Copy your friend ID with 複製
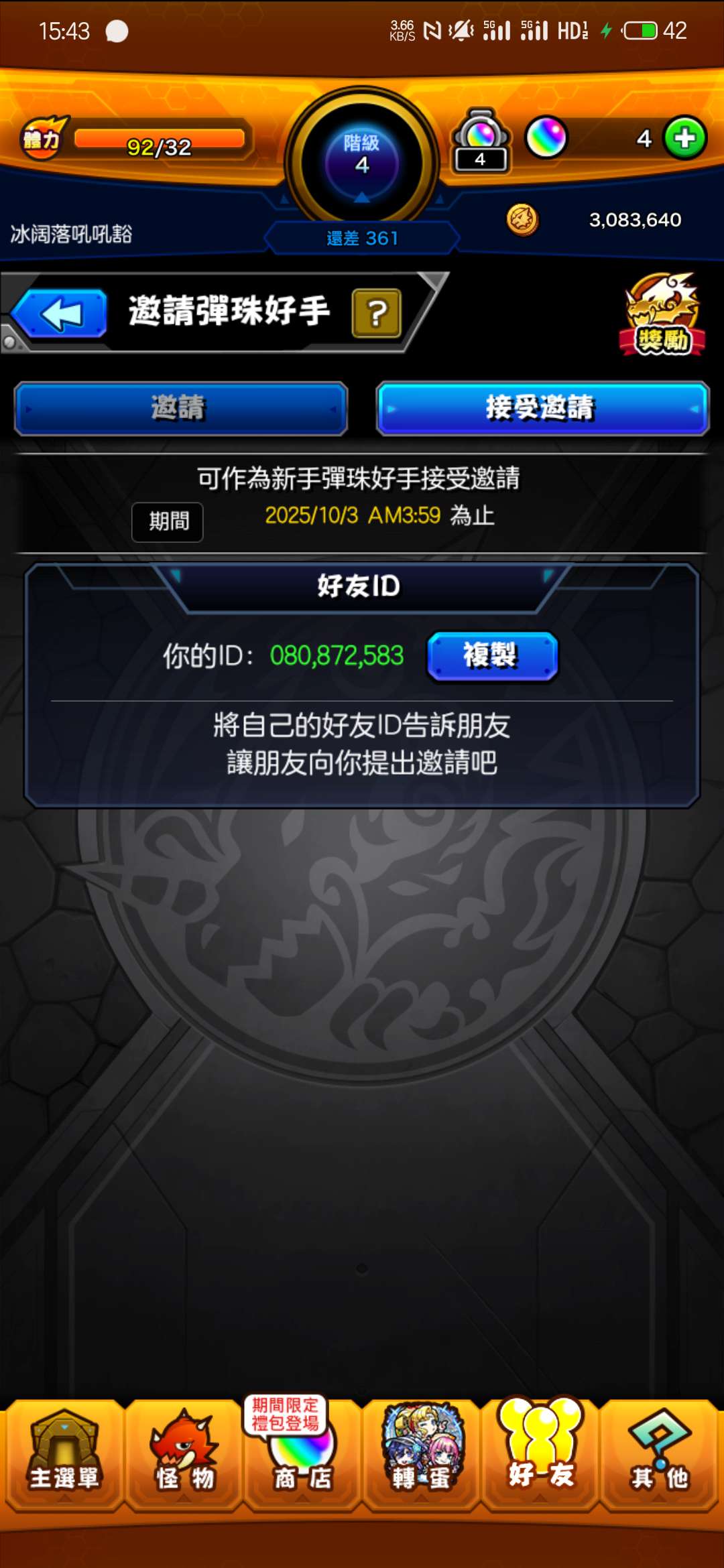 tap(492, 655)
